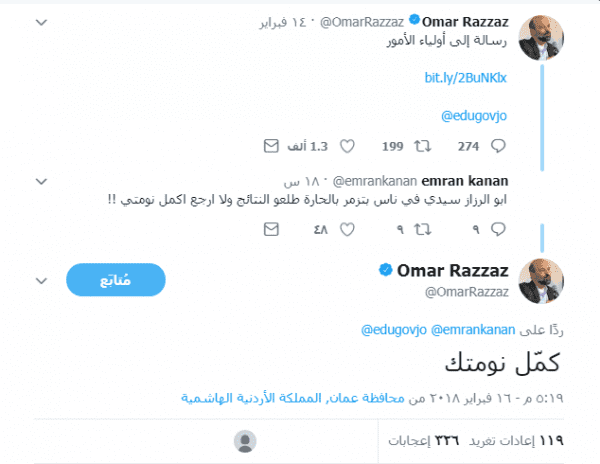The image size is (600, 464).
Task: Open options chevron beside the following button
Action: tap(40, 280)
